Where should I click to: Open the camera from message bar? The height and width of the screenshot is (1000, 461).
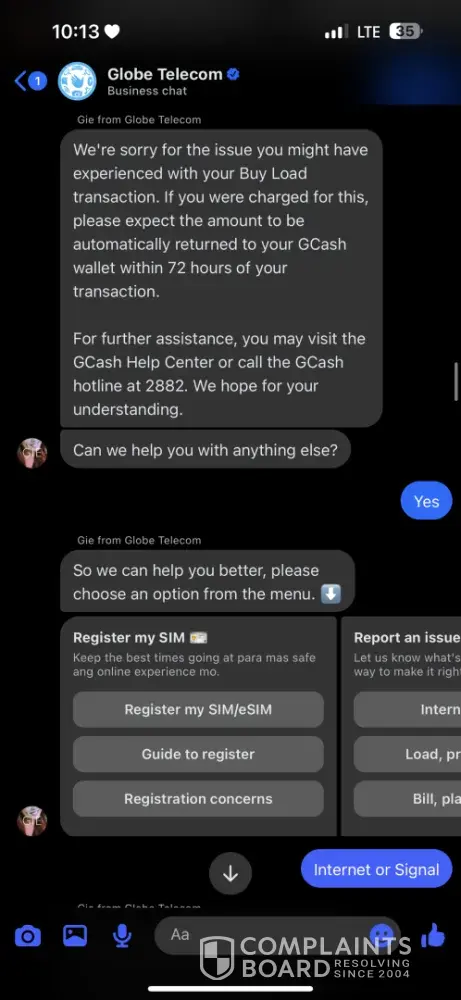tap(27, 936)
